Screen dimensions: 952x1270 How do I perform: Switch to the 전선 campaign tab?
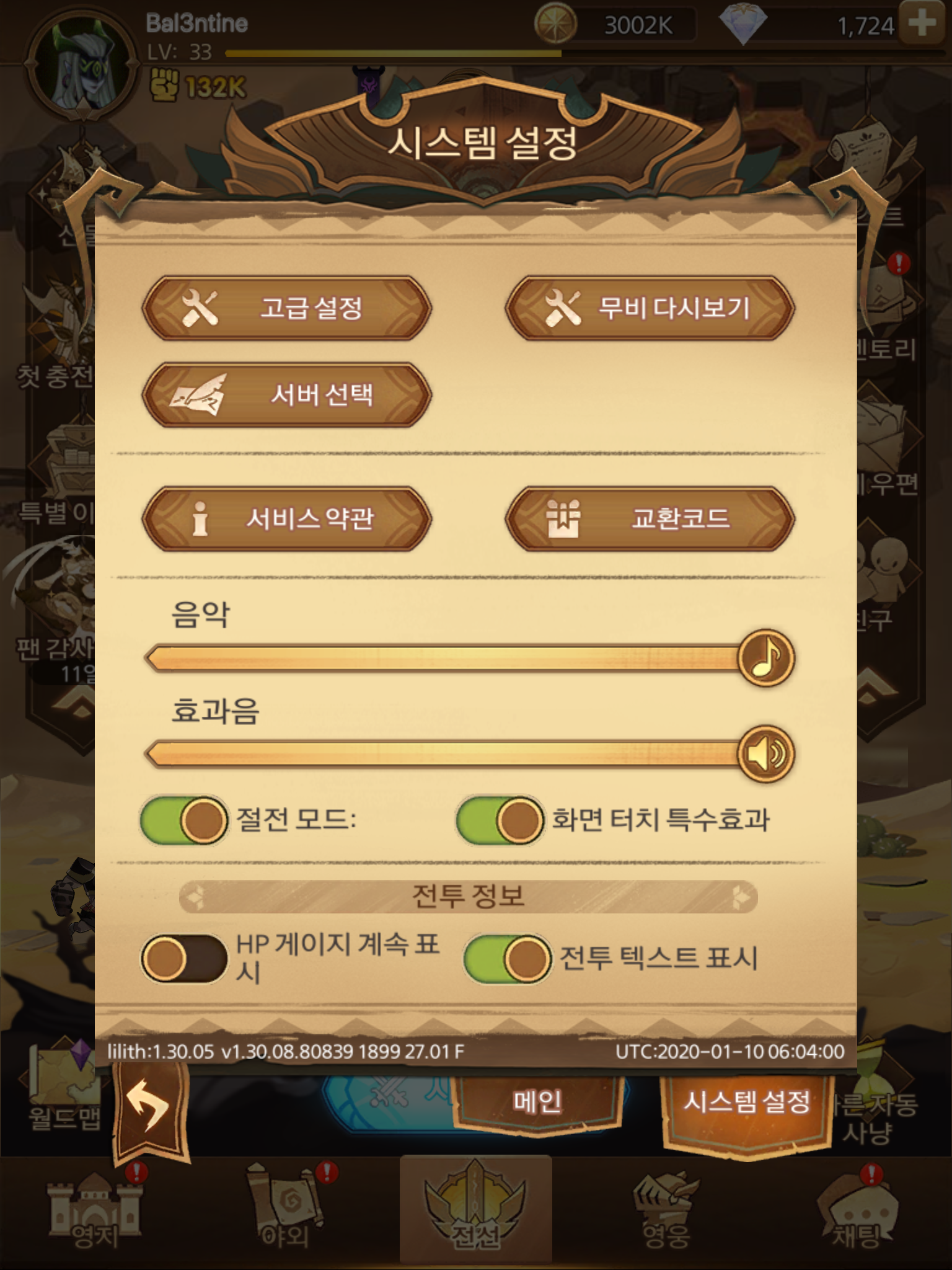pos(475,1209)
